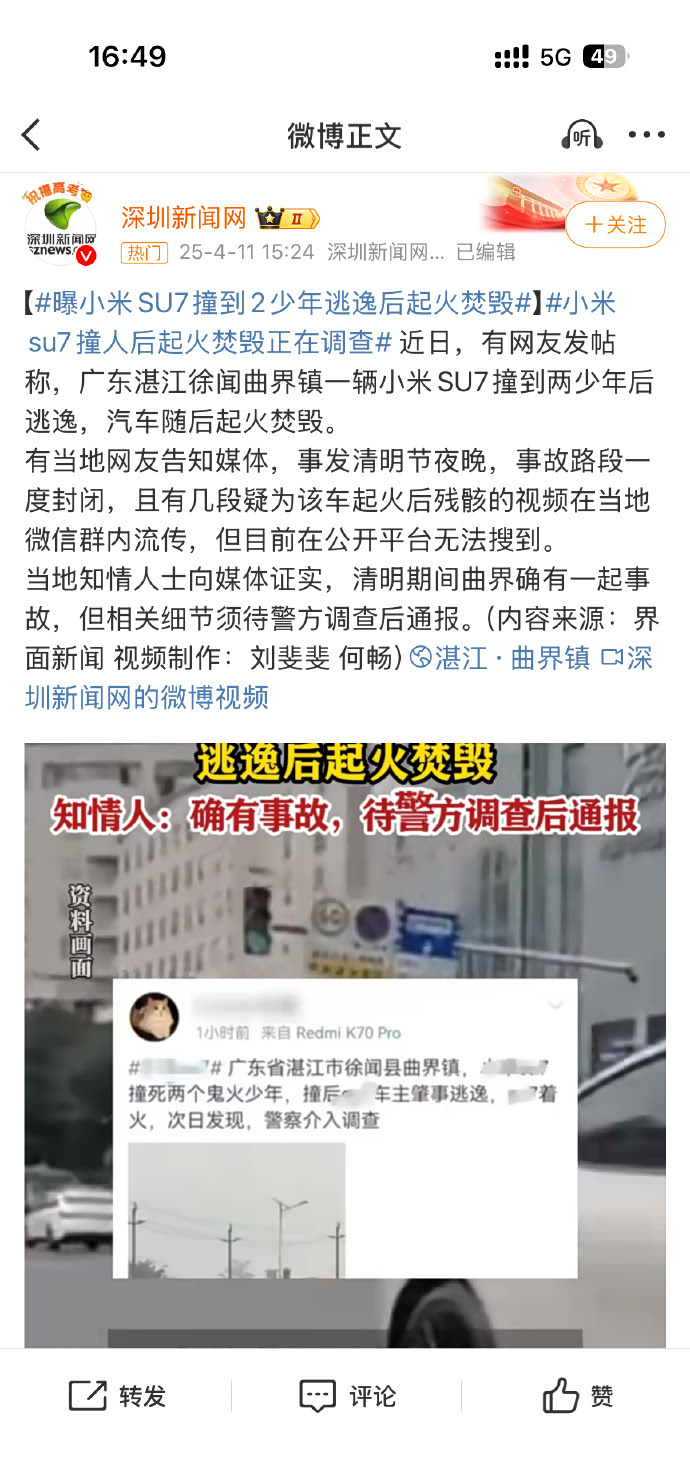Like the post with 赞
Screen dimensions: 690x1469
[577, 1396]
